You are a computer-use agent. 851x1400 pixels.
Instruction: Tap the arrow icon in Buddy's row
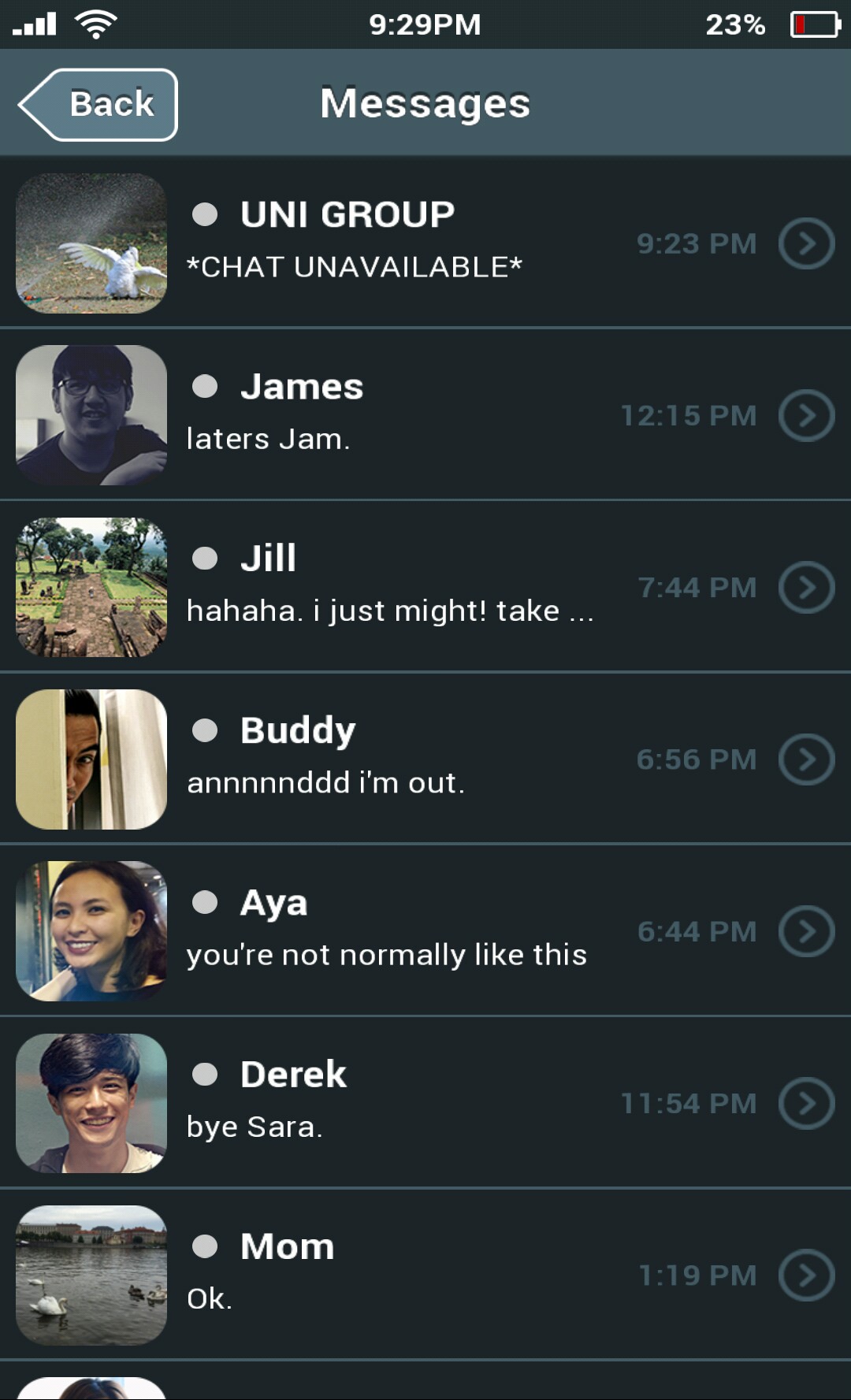(x=807, y=759)
